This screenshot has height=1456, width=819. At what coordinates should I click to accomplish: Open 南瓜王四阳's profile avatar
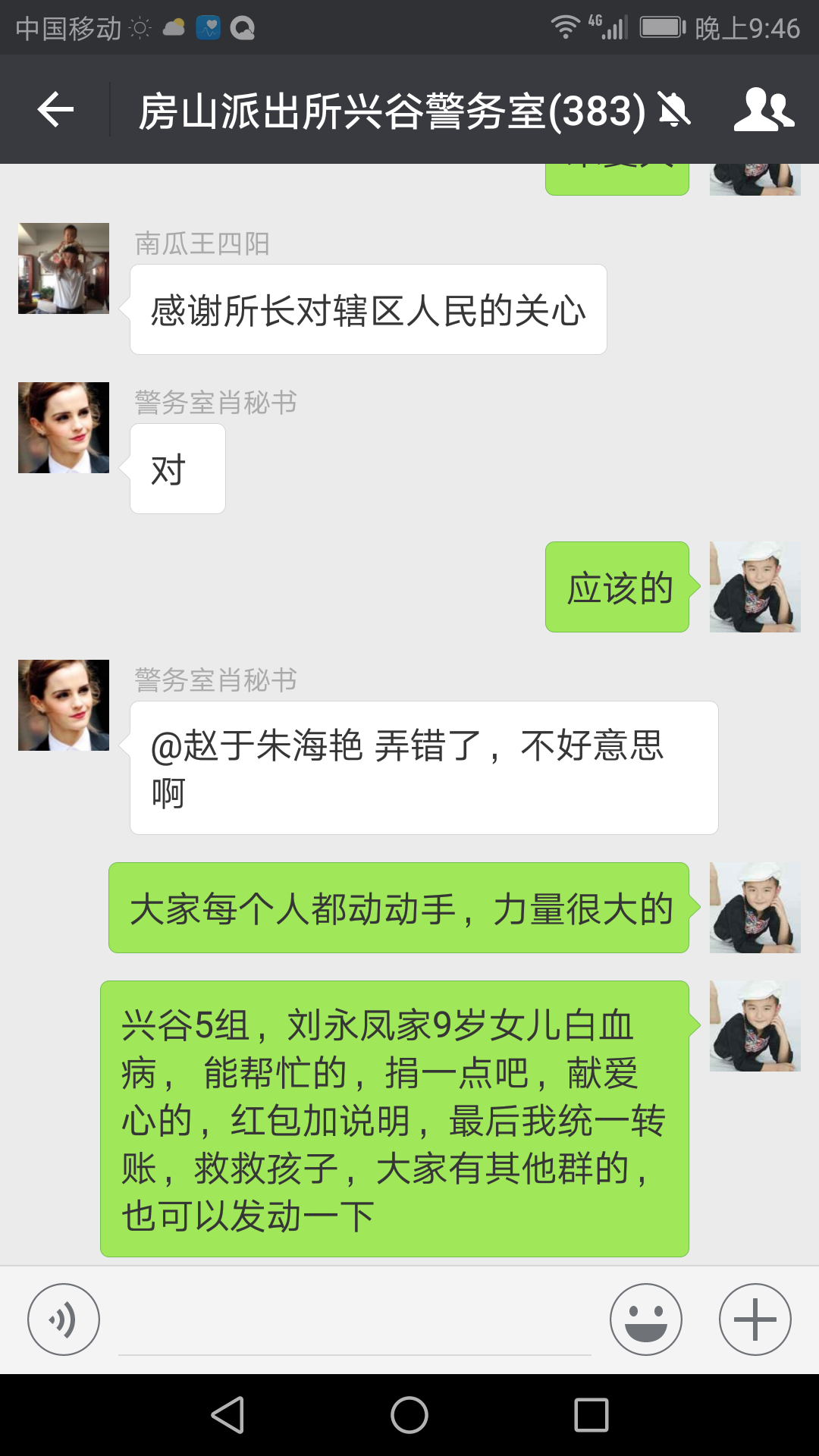pyautogui.click(x=64, y=268)
